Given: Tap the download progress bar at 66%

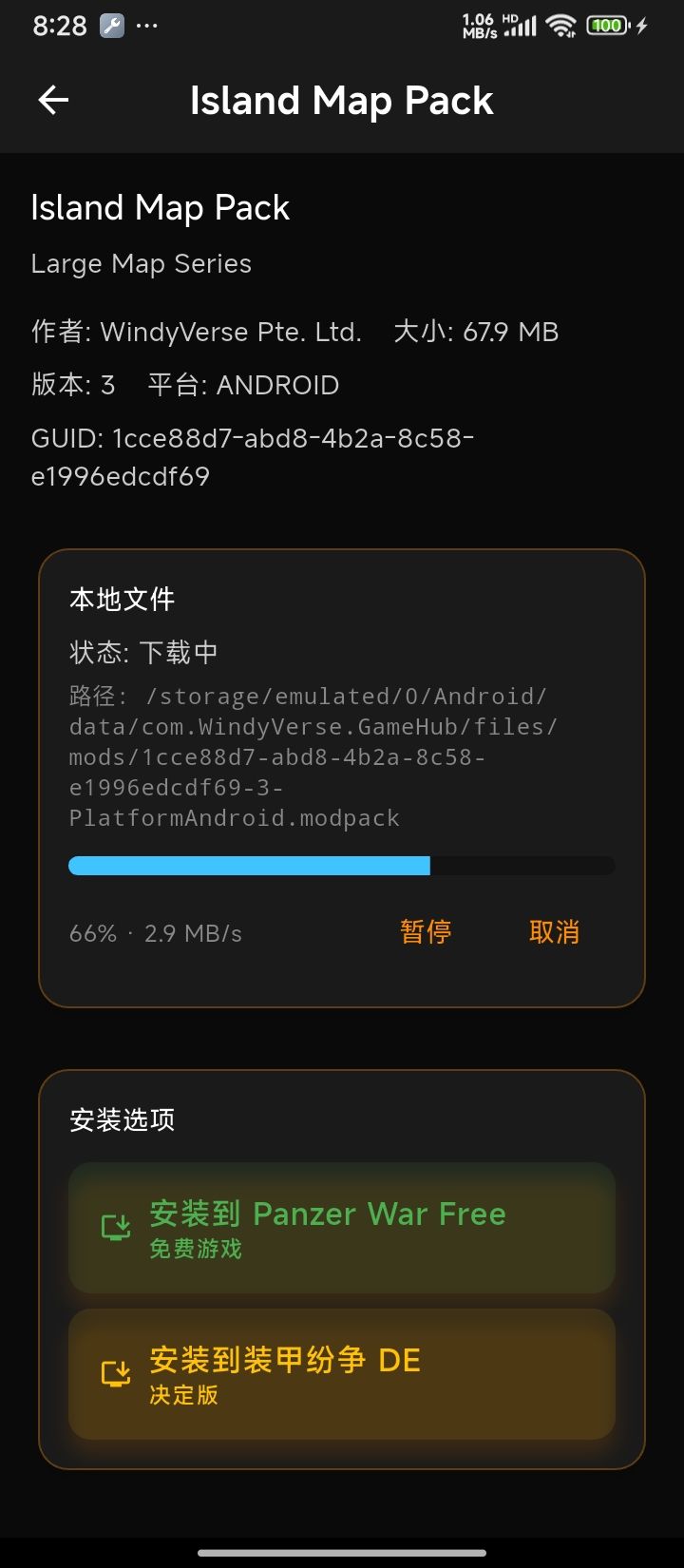Looking at the screenshot, I should click(x=342, y=865).
